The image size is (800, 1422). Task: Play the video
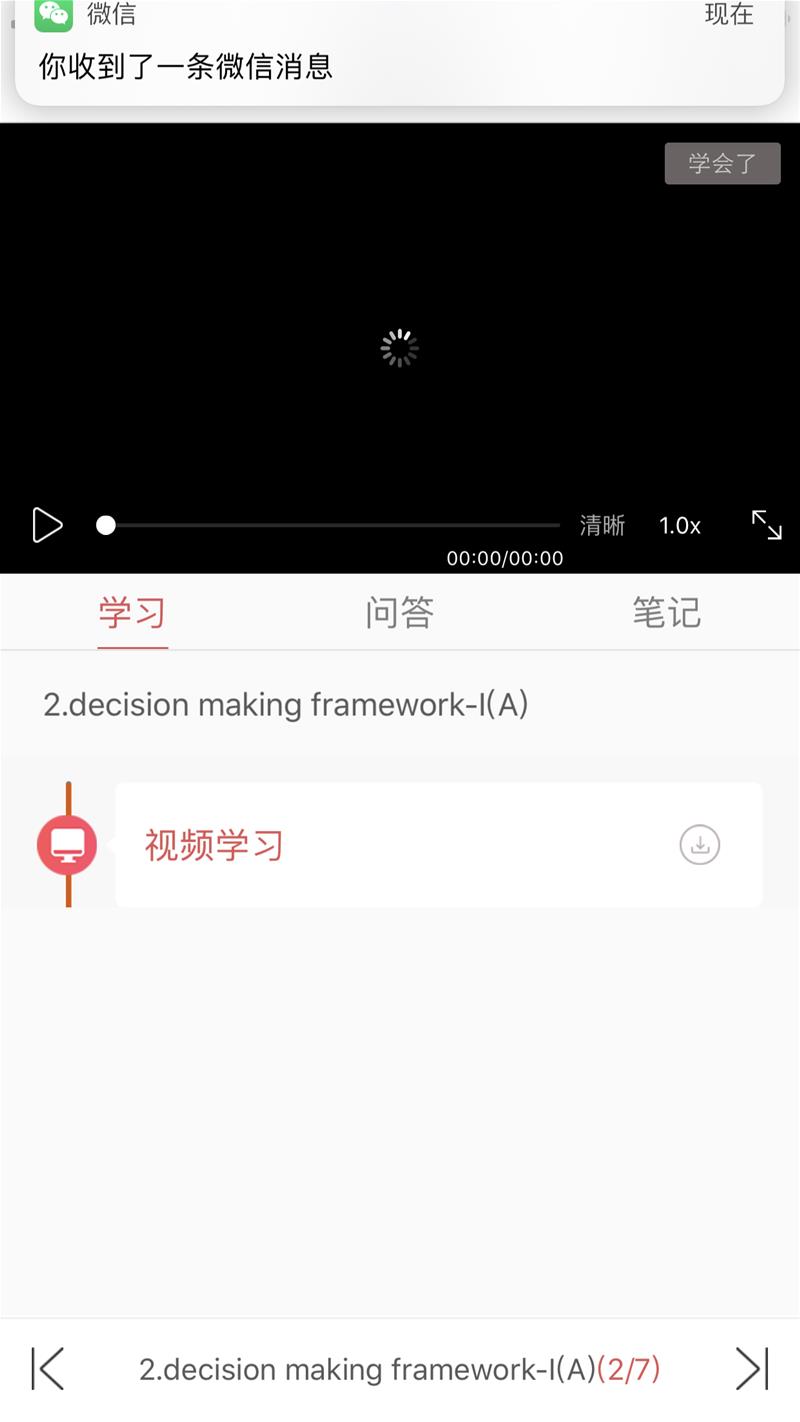(47, 525)
